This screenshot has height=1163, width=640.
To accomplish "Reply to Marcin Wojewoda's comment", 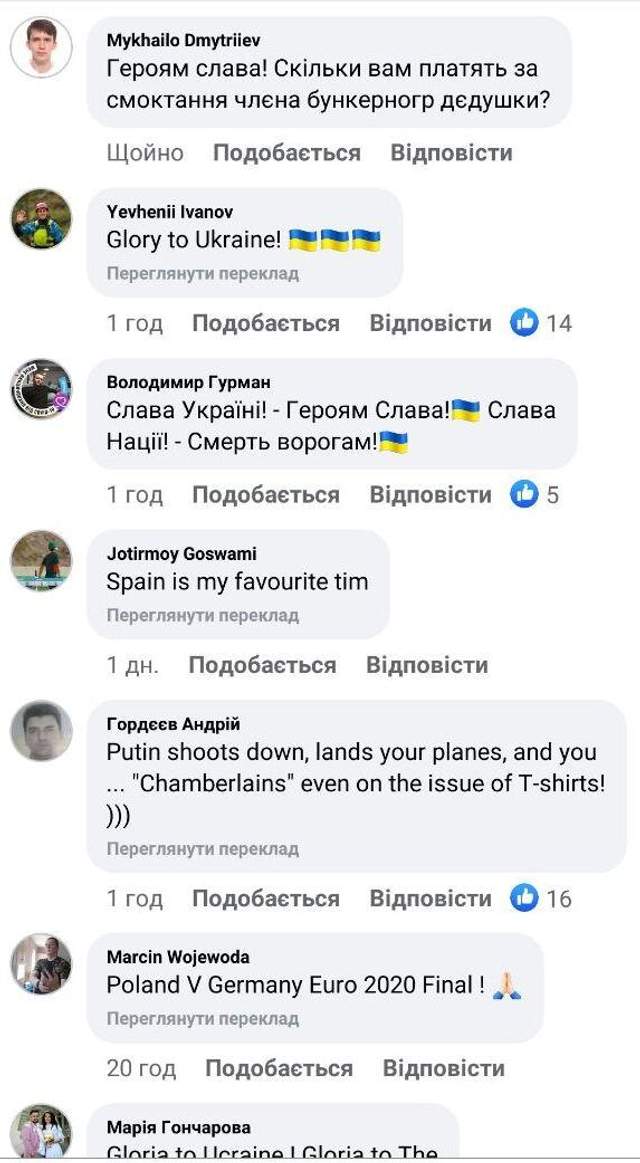I will [443, 1069].
